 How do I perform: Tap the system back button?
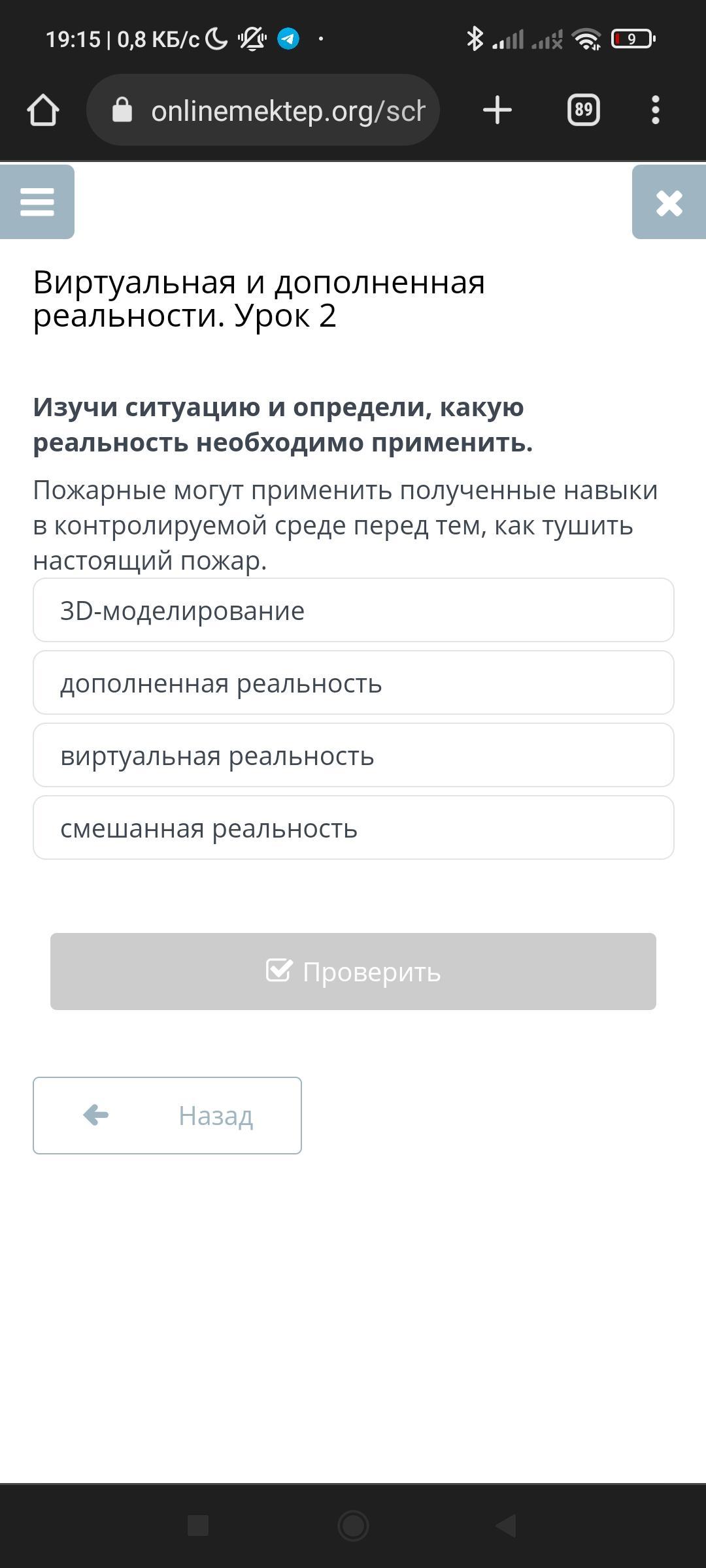[507, 1526]
